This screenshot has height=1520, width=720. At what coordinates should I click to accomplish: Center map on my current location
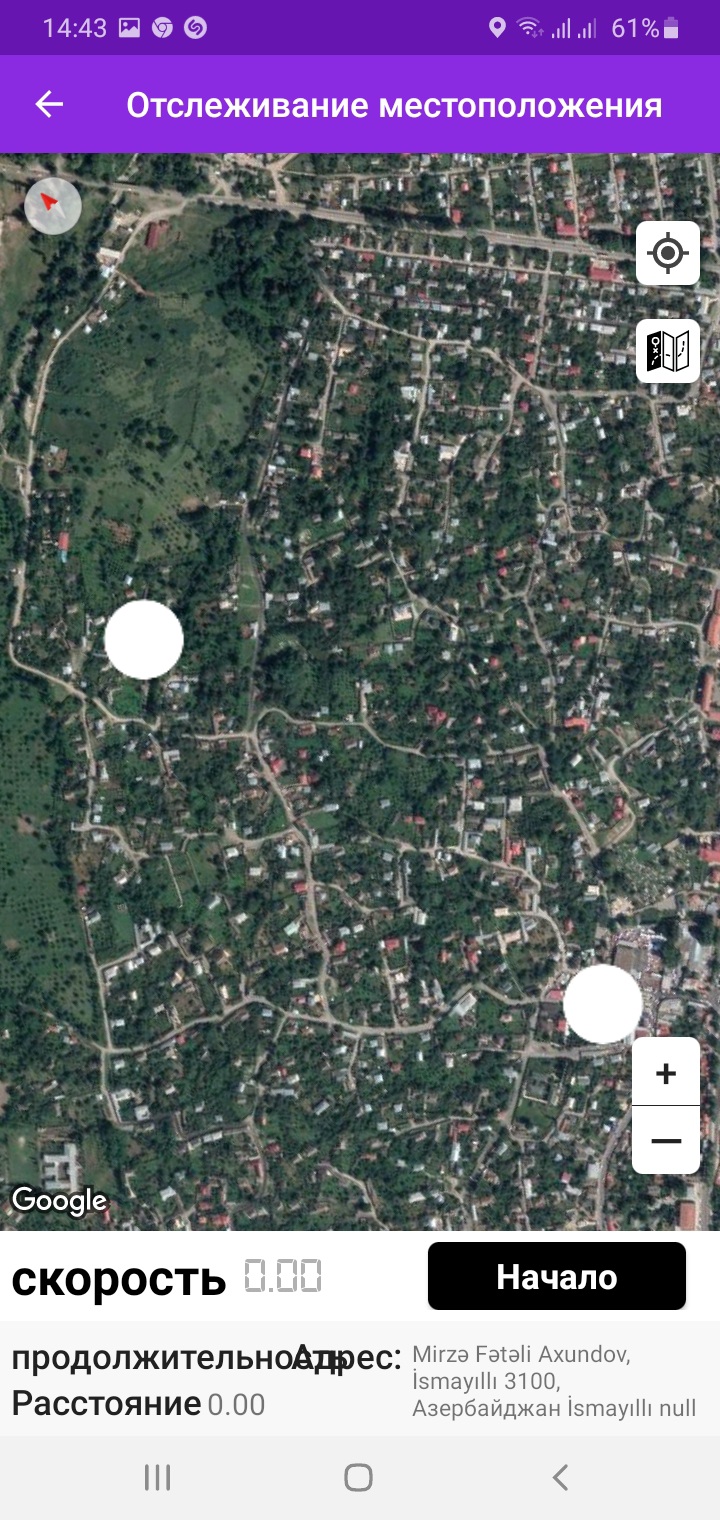click(668, 253)
